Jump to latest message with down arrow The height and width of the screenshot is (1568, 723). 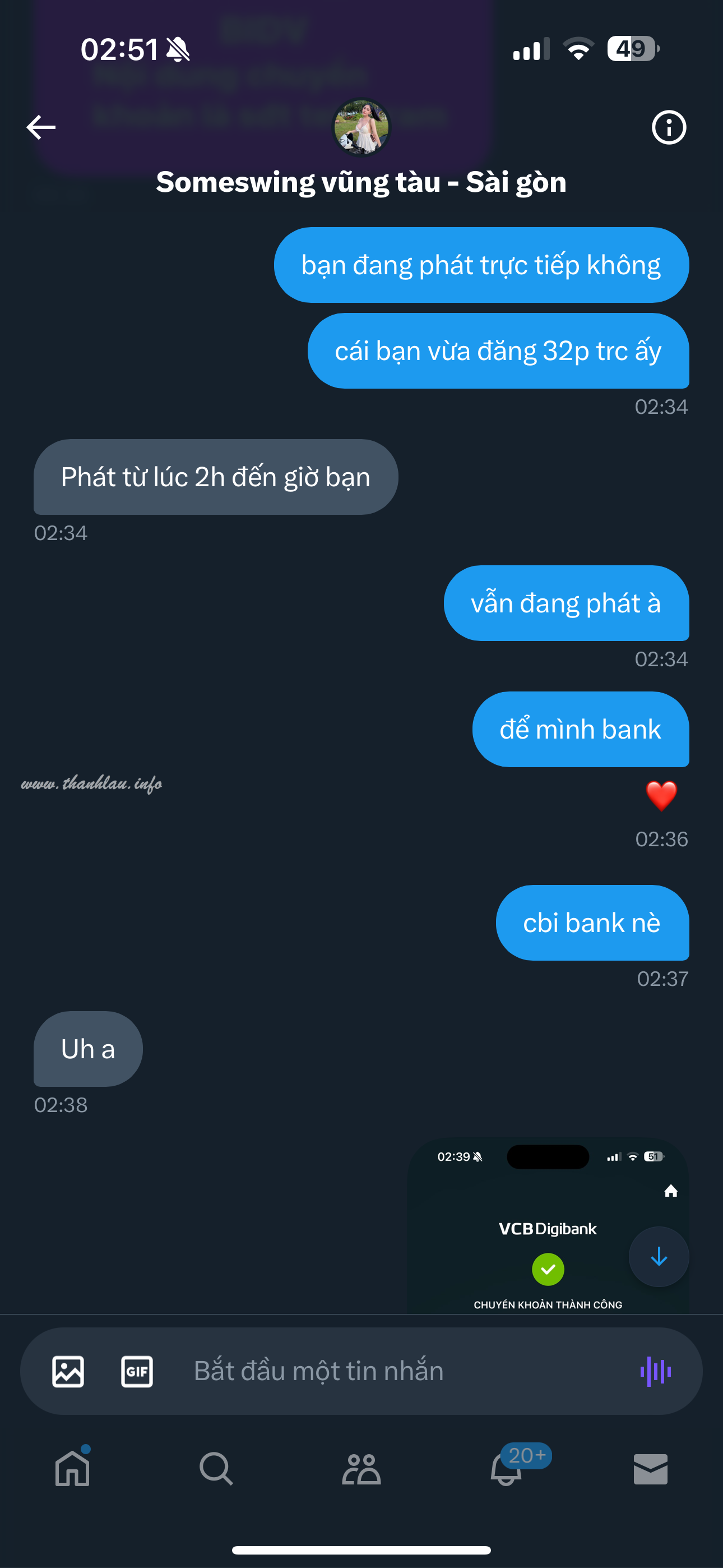(x=659, y=1256)
